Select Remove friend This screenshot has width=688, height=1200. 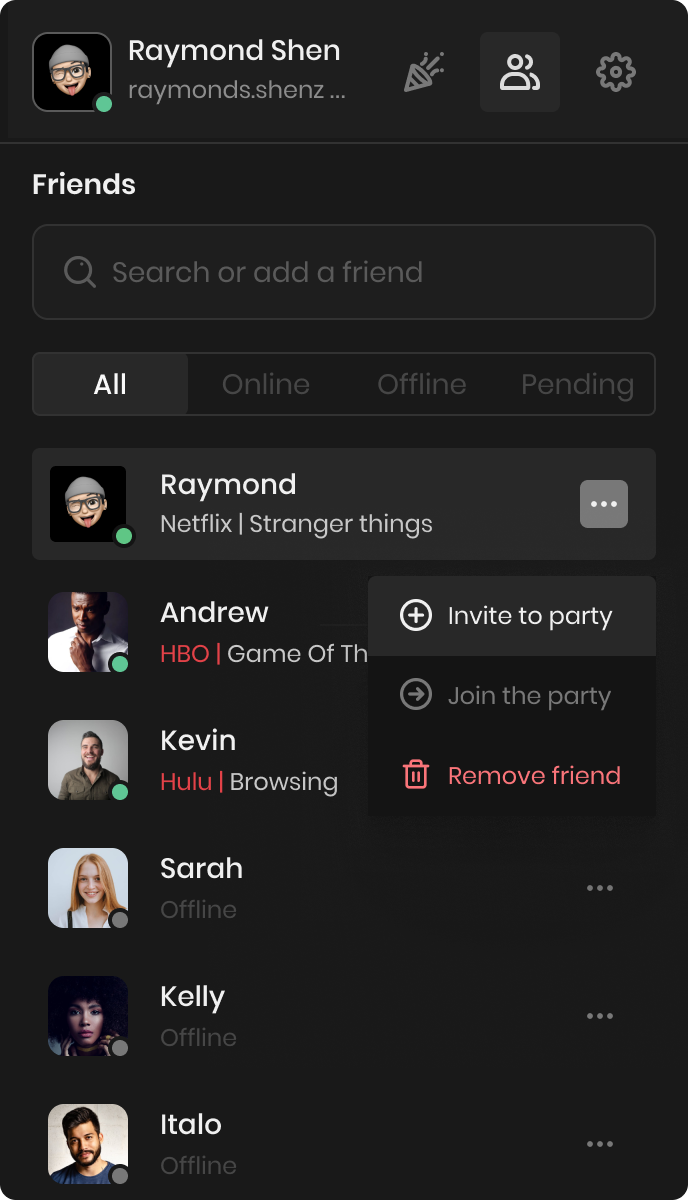pyautogui.click(x=512, y=775)
